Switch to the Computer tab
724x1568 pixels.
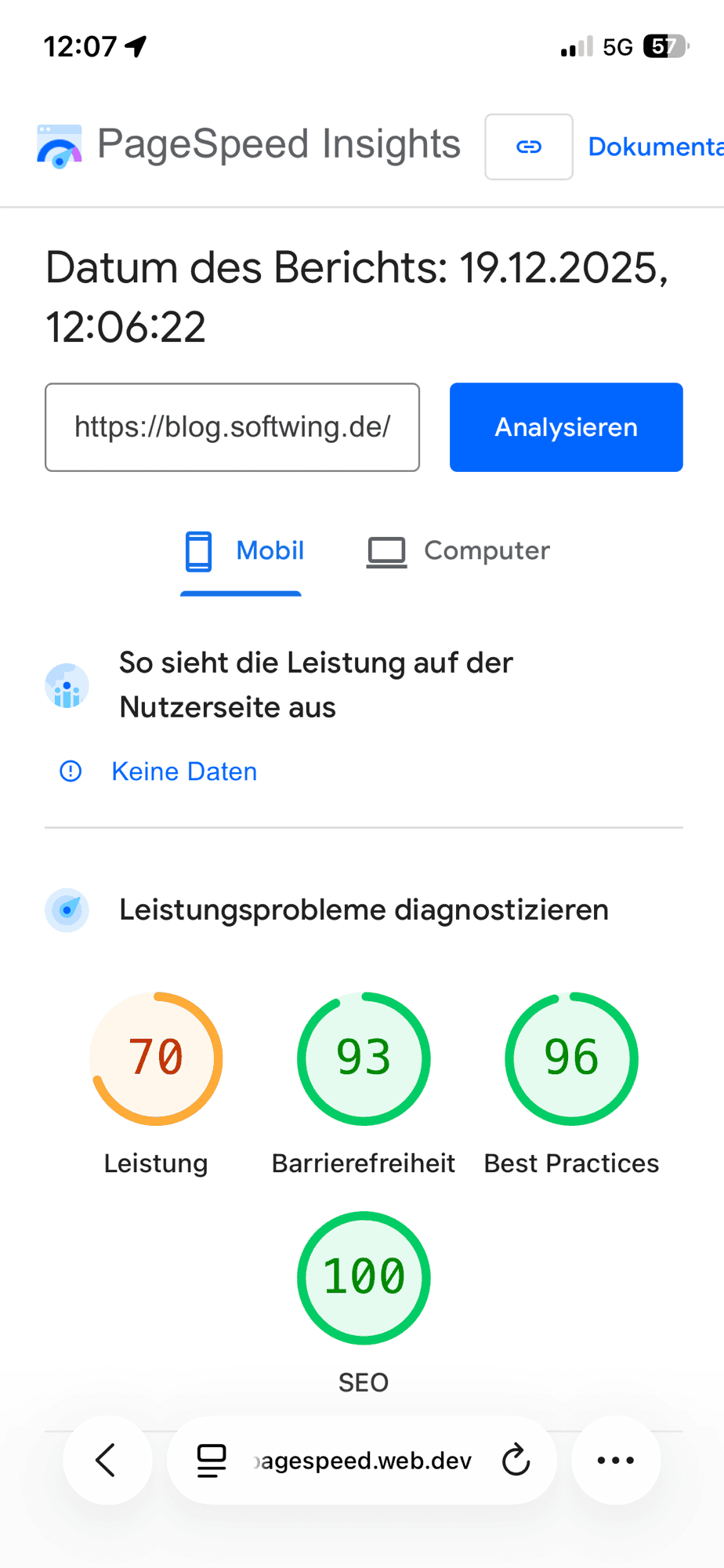(x=487, y=550)
